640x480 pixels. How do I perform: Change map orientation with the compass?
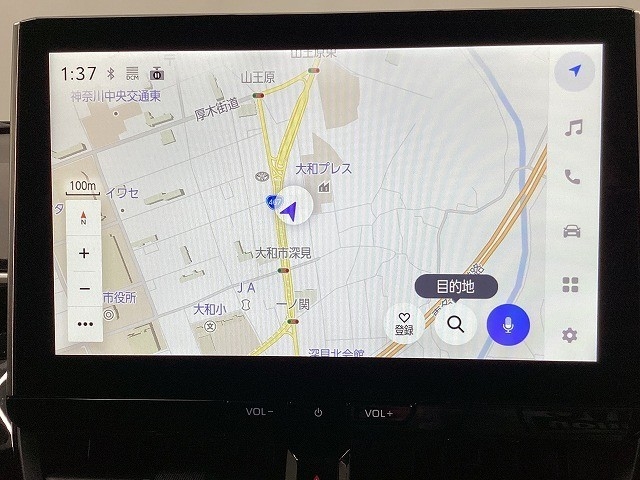[83, 217]
